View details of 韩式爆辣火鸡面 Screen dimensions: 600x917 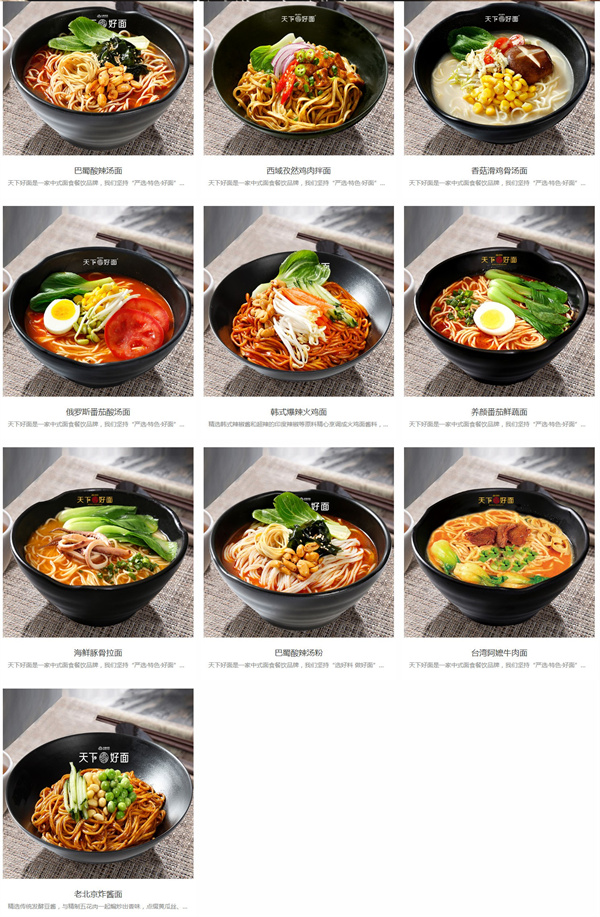298,301
